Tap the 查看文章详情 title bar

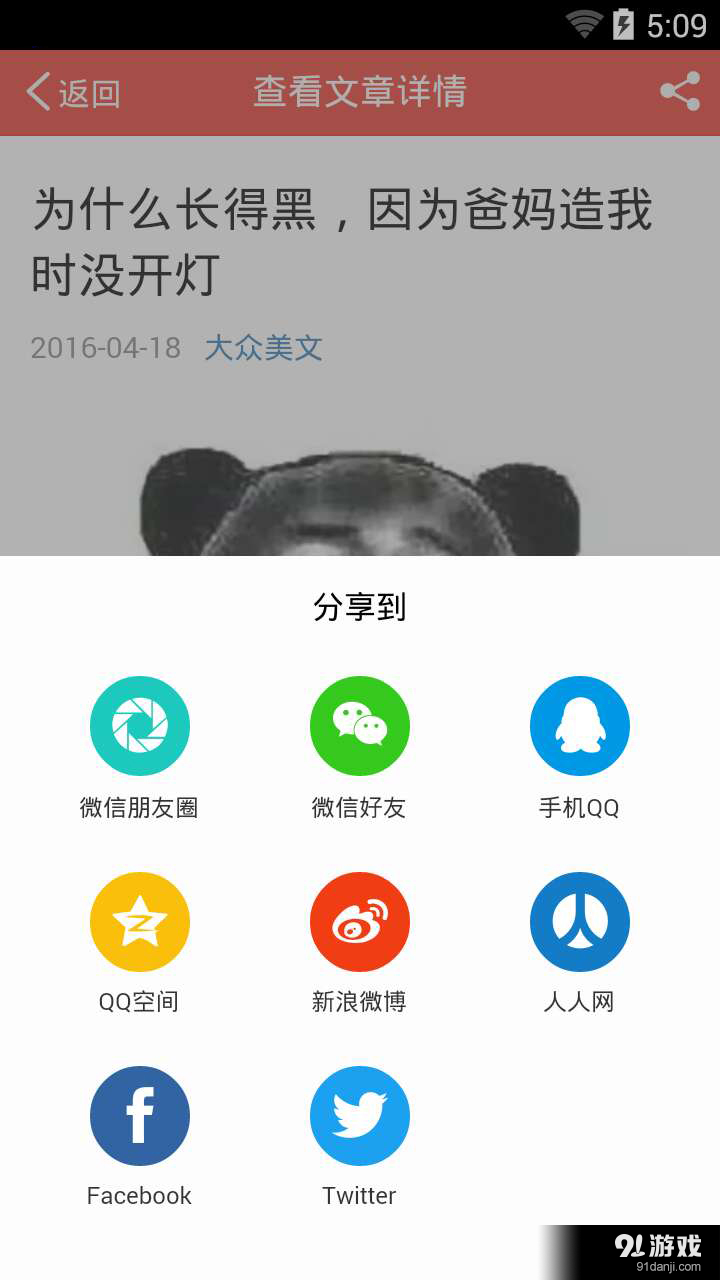pos(360,91)
